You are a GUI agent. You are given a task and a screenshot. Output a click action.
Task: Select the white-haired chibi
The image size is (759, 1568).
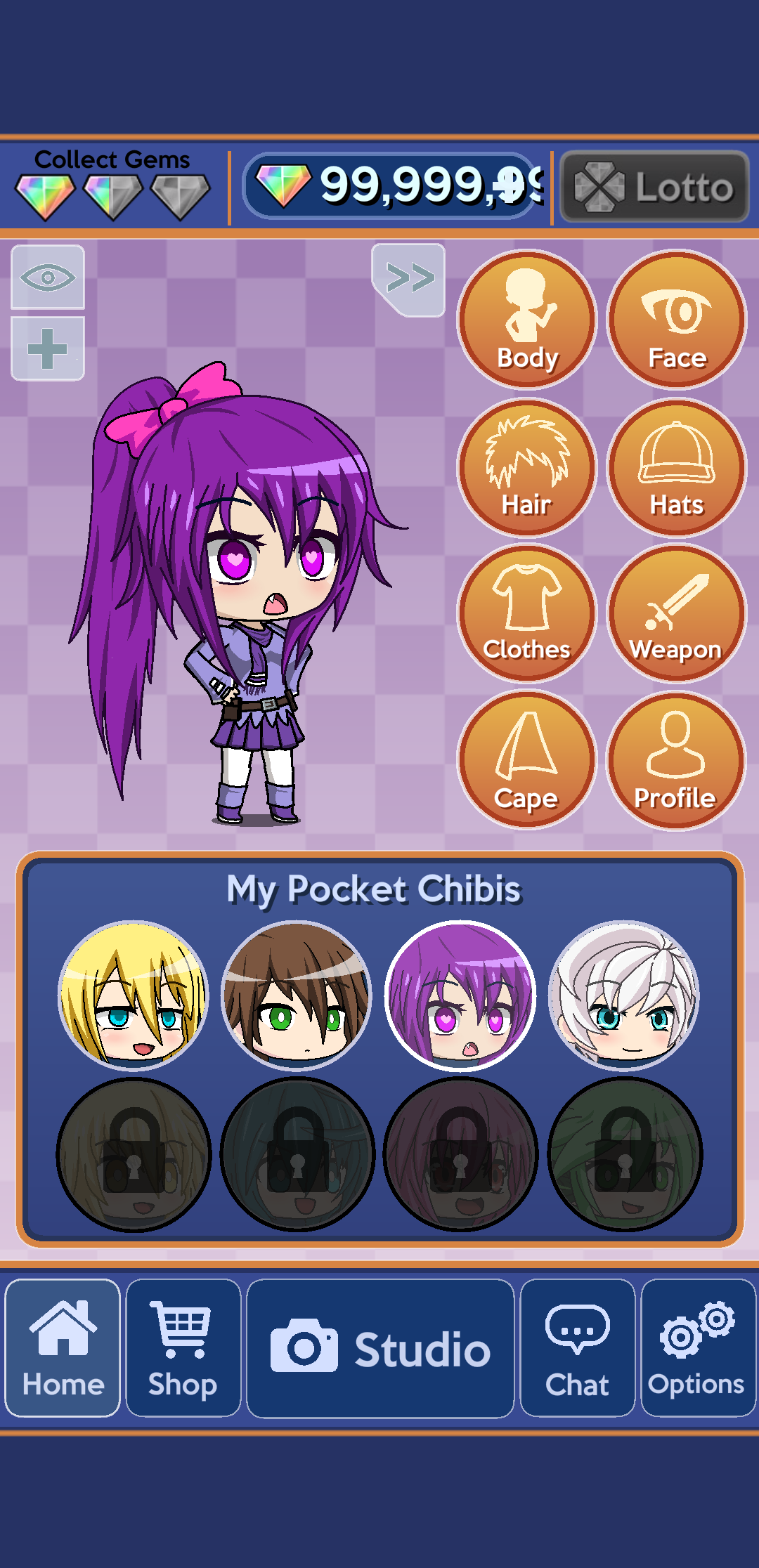(x=624, y=995)
